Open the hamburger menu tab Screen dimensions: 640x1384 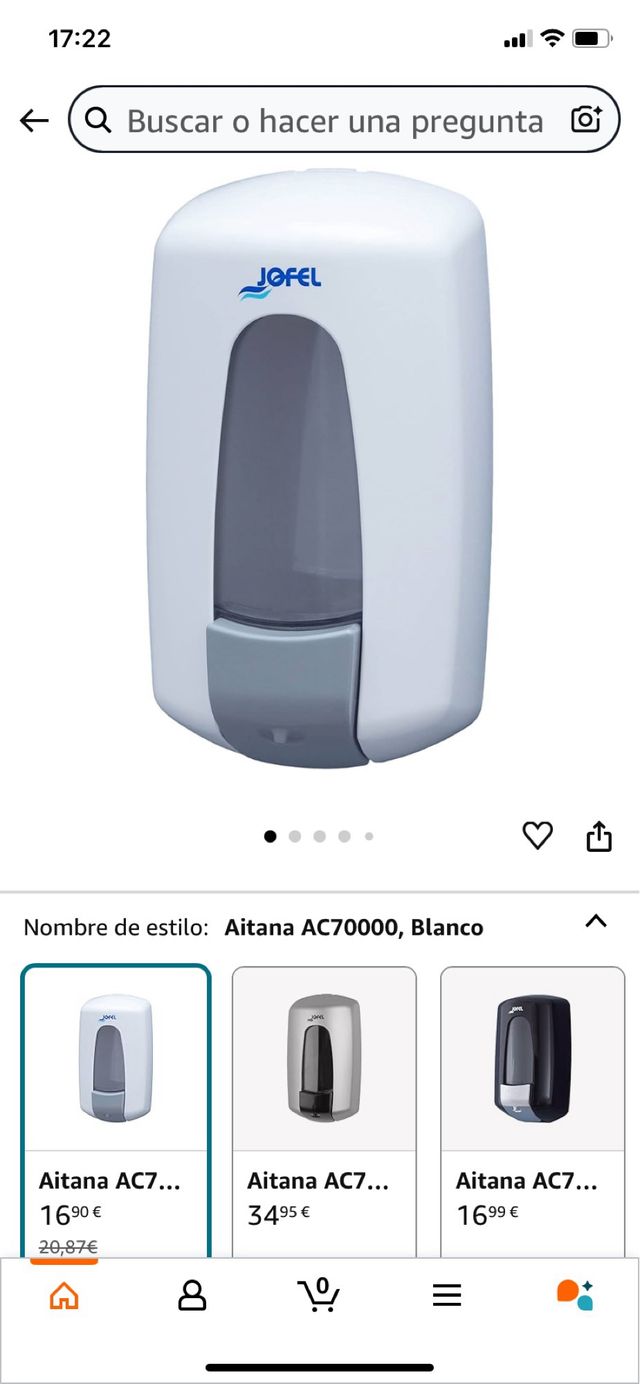pos(447,1296)
